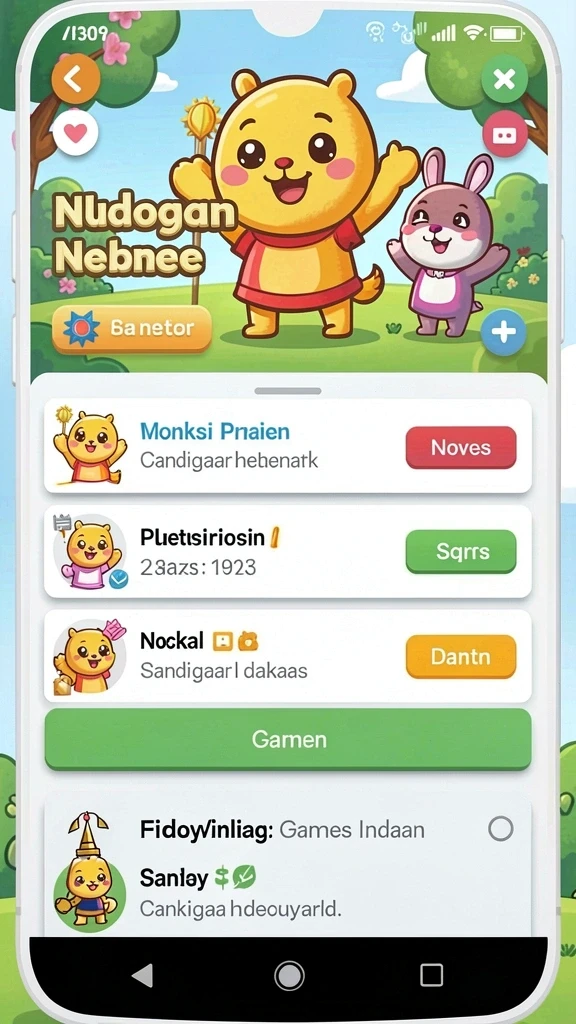Tap the wide Gamen button
Screen dimensions: 576x1024
288,739
